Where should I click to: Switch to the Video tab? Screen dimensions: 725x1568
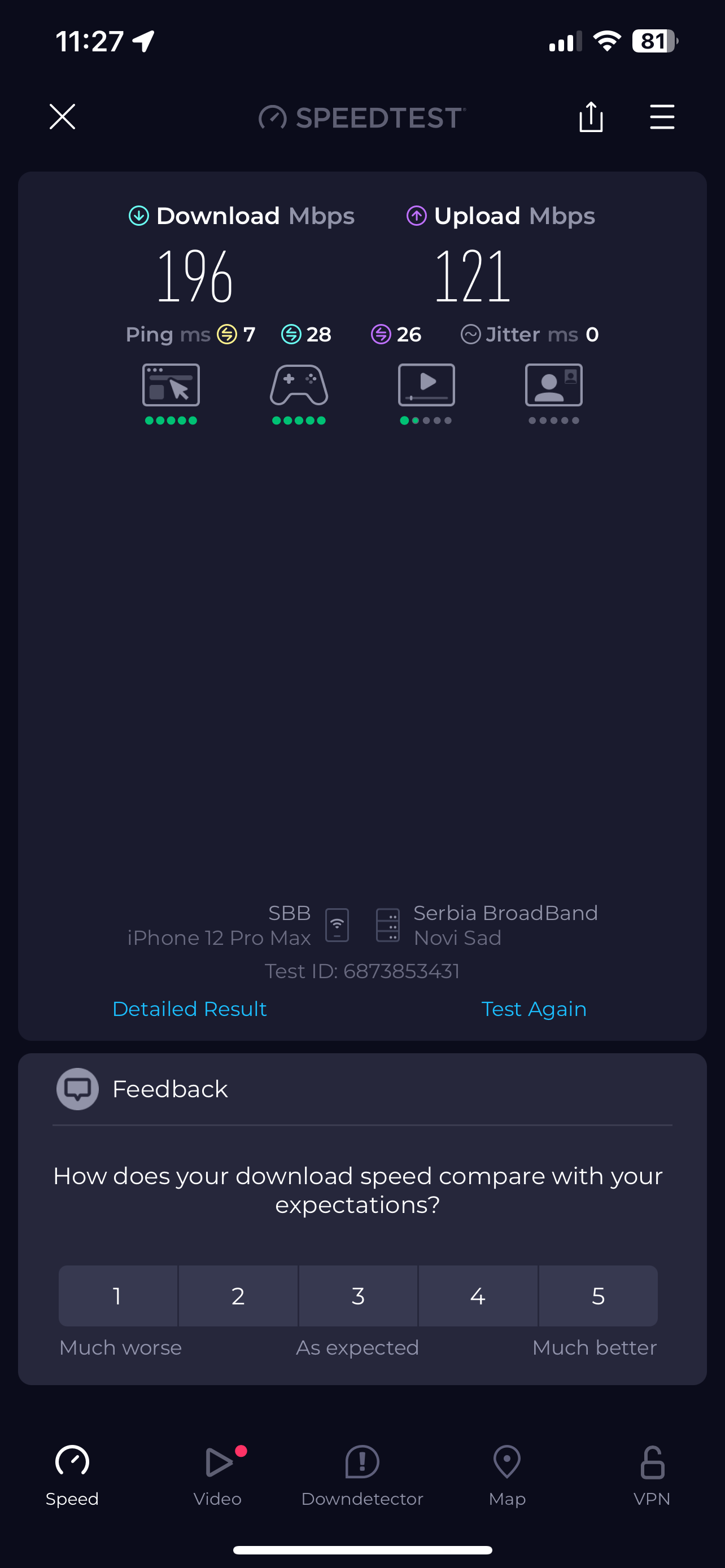pyautogui.click(x=217, y=1474)
